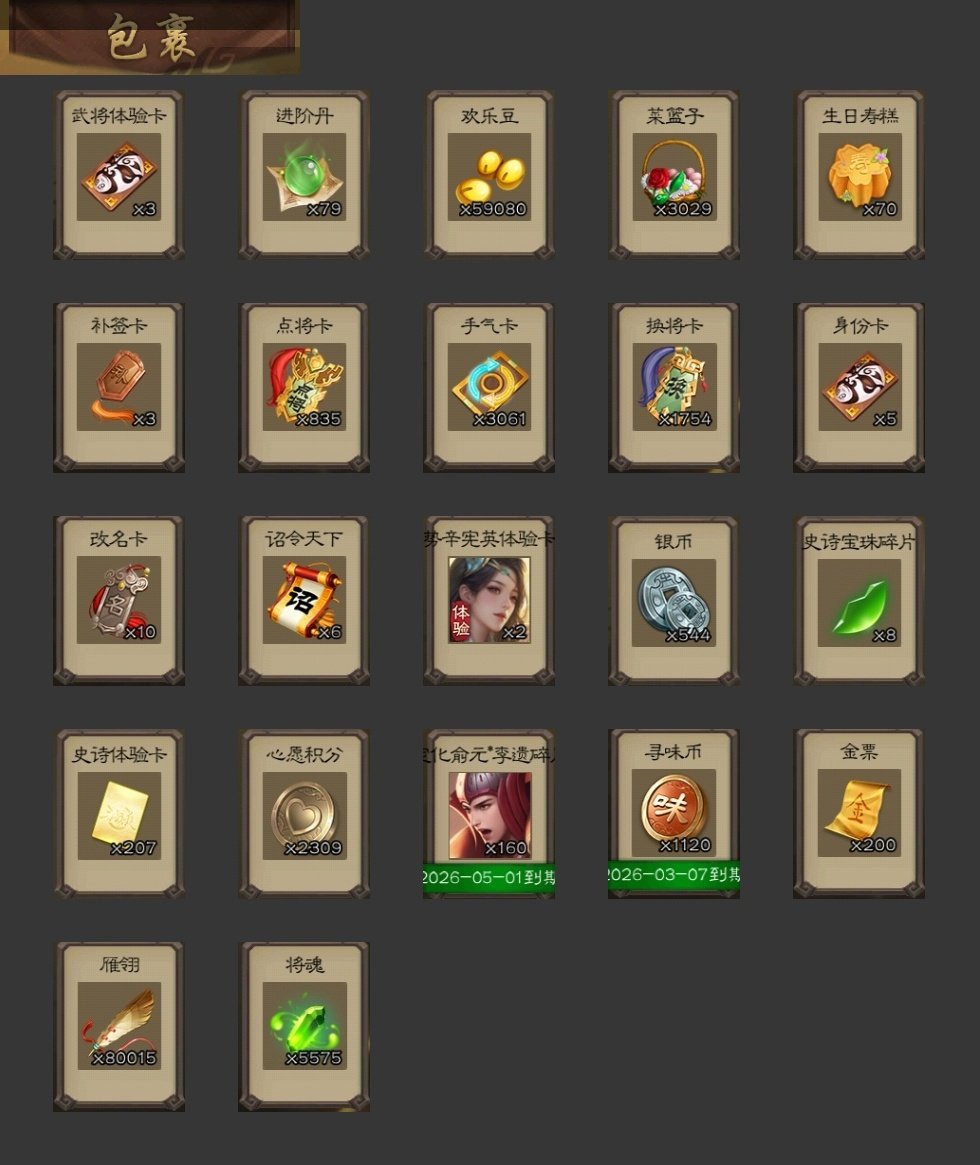The image size is (980, 1165).
Task: Tap the 将魂 item card
Action: click(304, 1027)
